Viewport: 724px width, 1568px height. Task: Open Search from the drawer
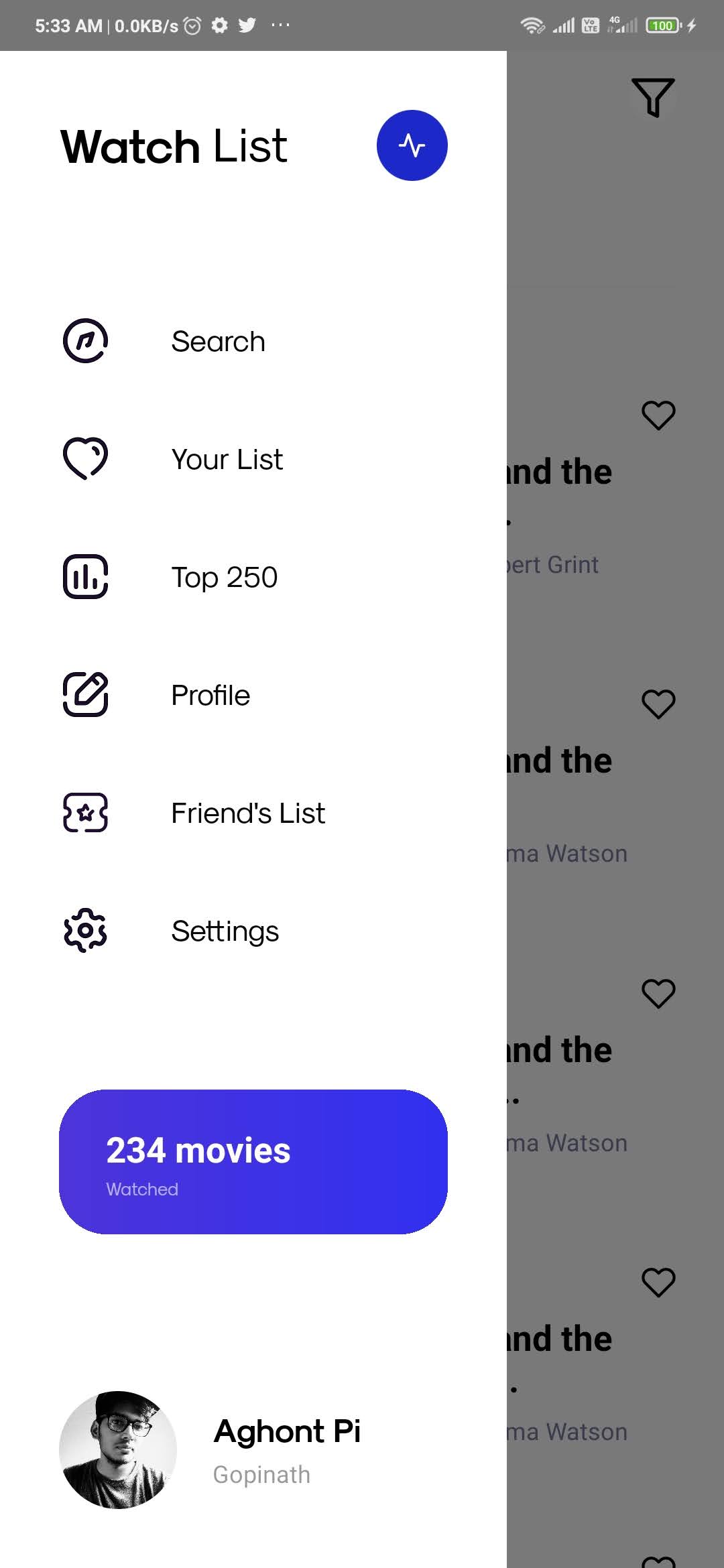tap(217, 342)
